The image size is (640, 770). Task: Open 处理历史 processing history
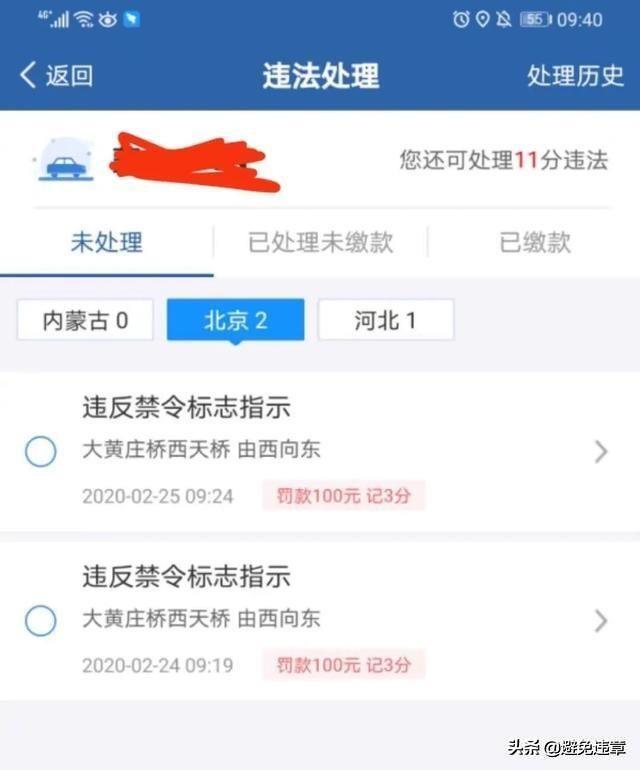pos(575,76)
